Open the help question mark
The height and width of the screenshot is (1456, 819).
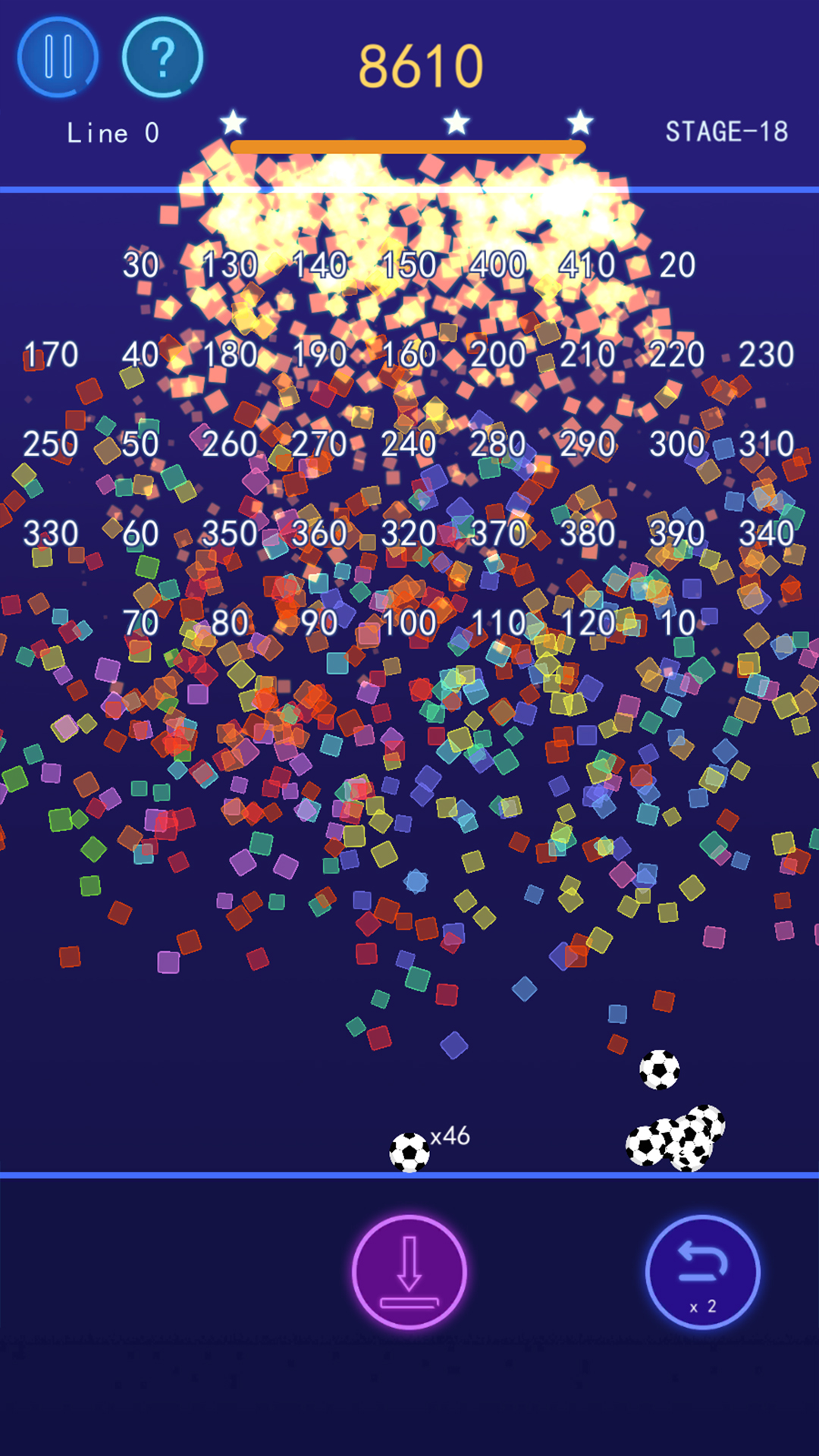point(162,57)
